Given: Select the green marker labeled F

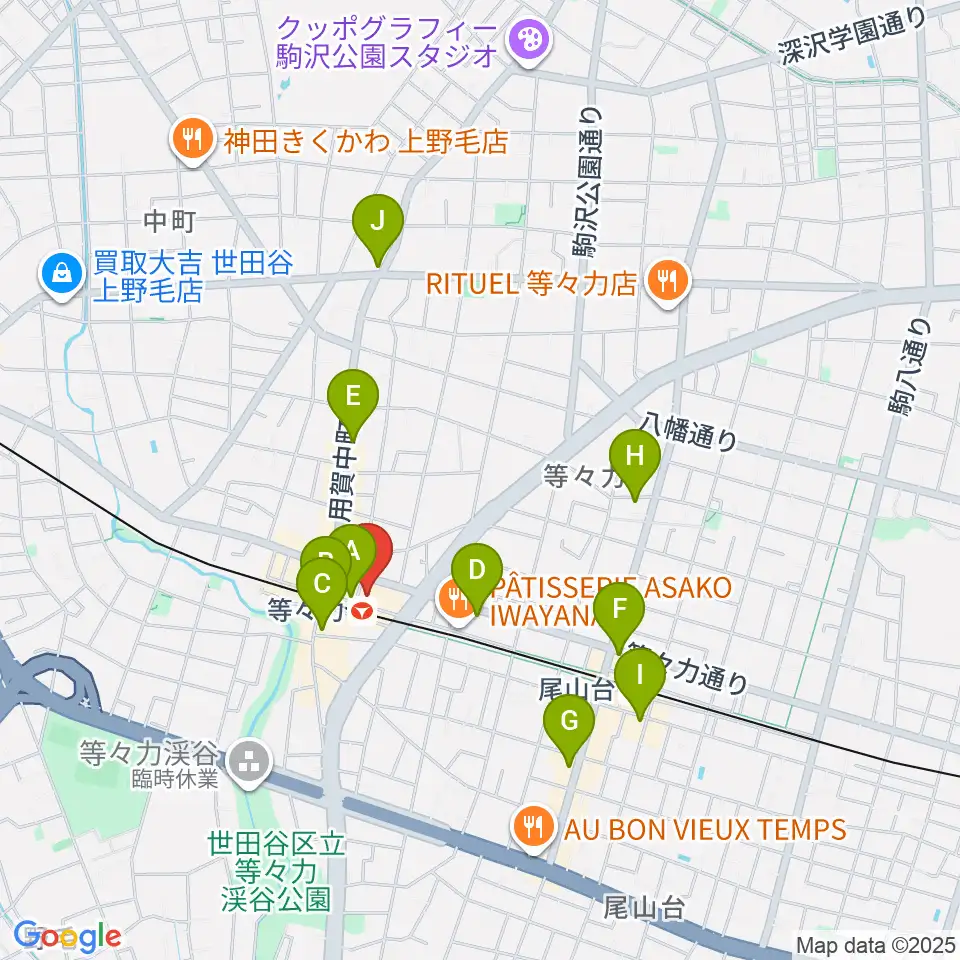Looking at the screenshot, I should (619, 618).
